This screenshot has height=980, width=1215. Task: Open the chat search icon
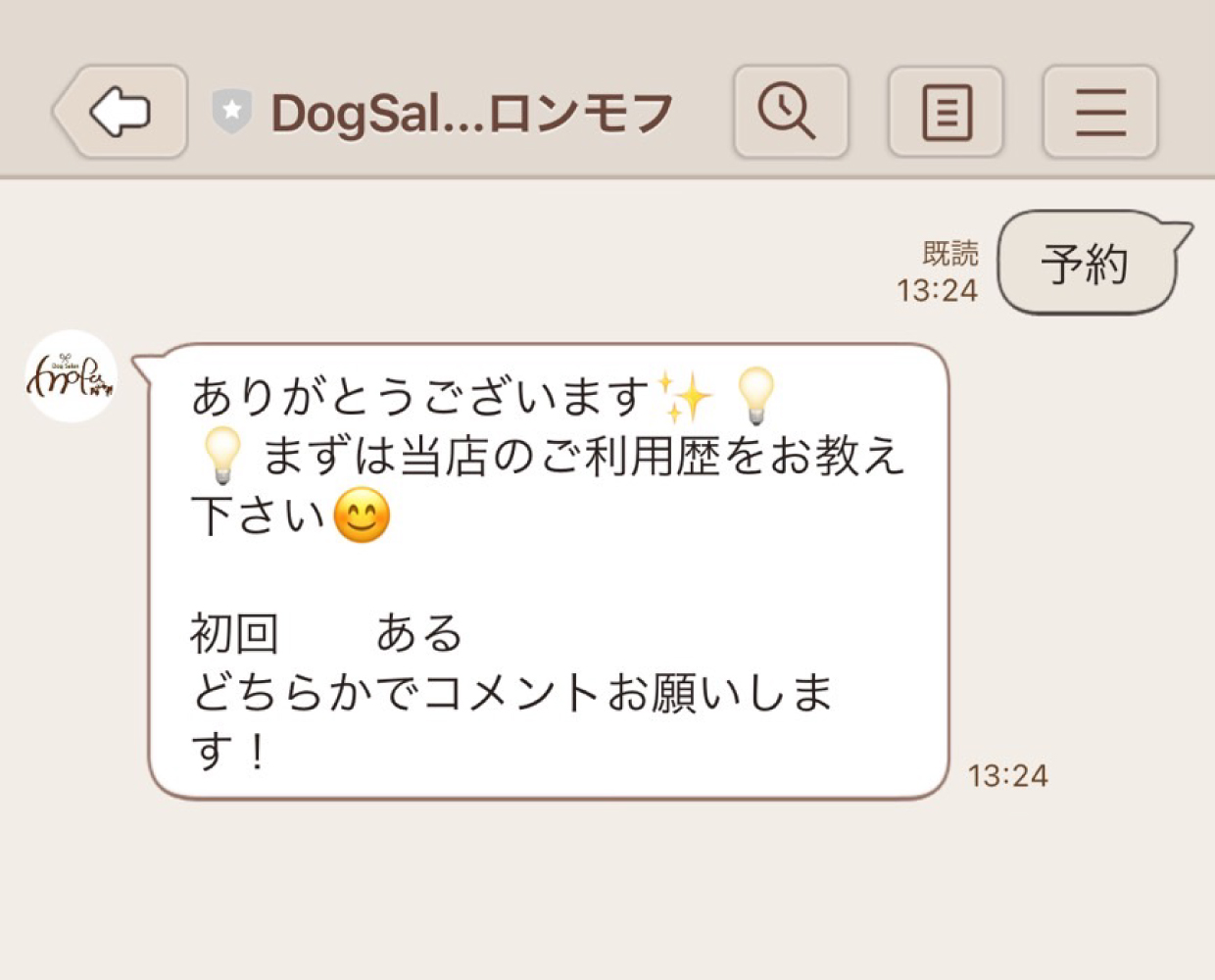[x=790, y=112]
